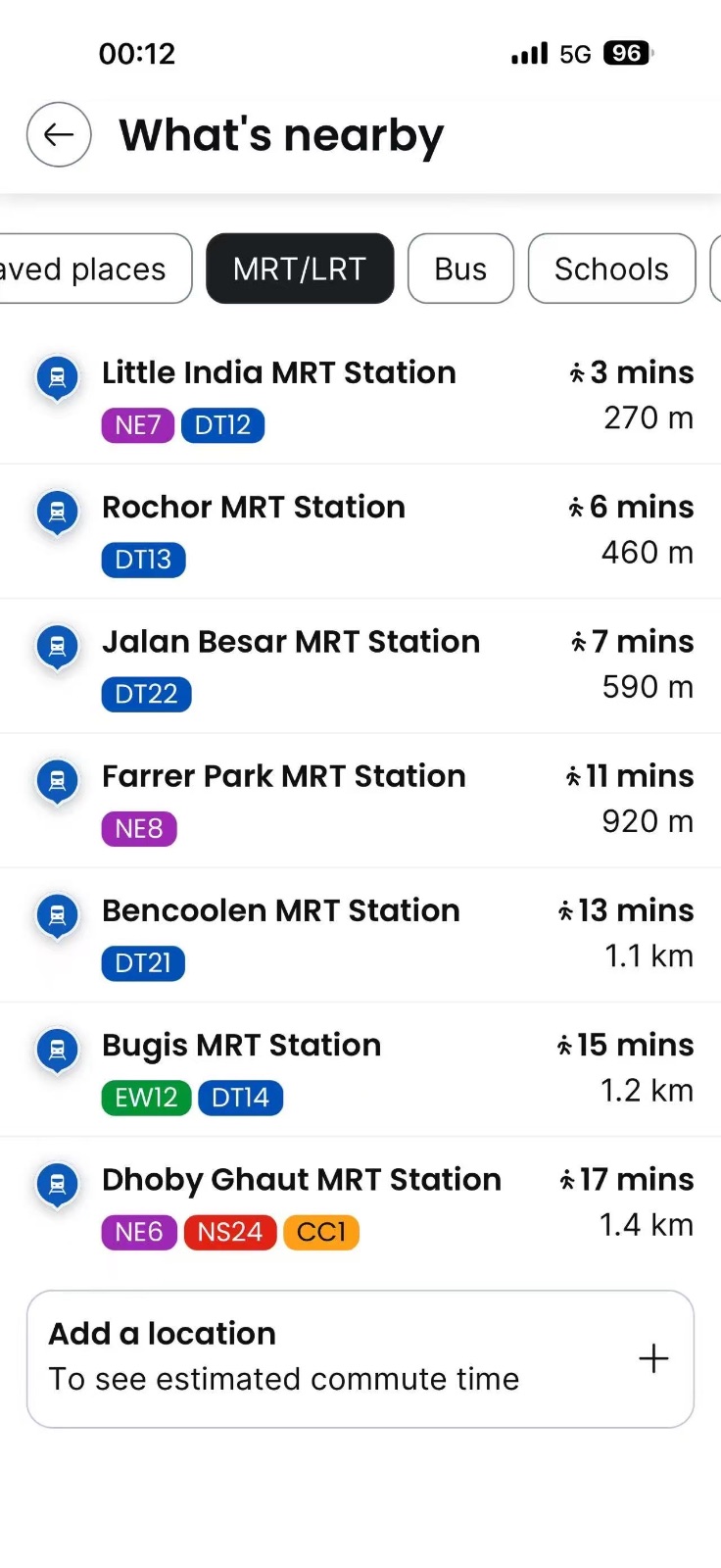Open Little India MRT Station

pos(360,398)
